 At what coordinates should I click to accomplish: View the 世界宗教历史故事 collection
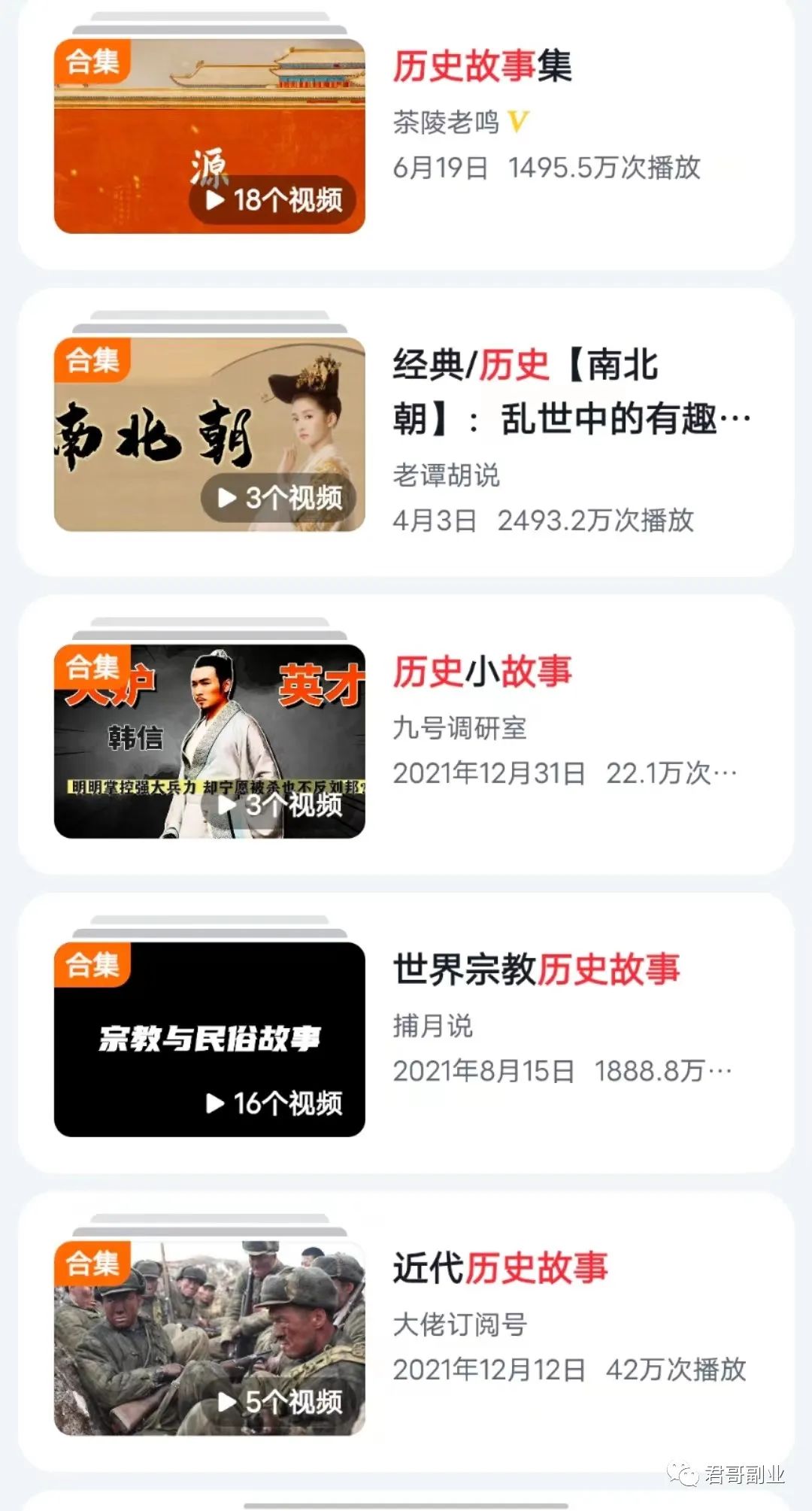tap(536, 969)
